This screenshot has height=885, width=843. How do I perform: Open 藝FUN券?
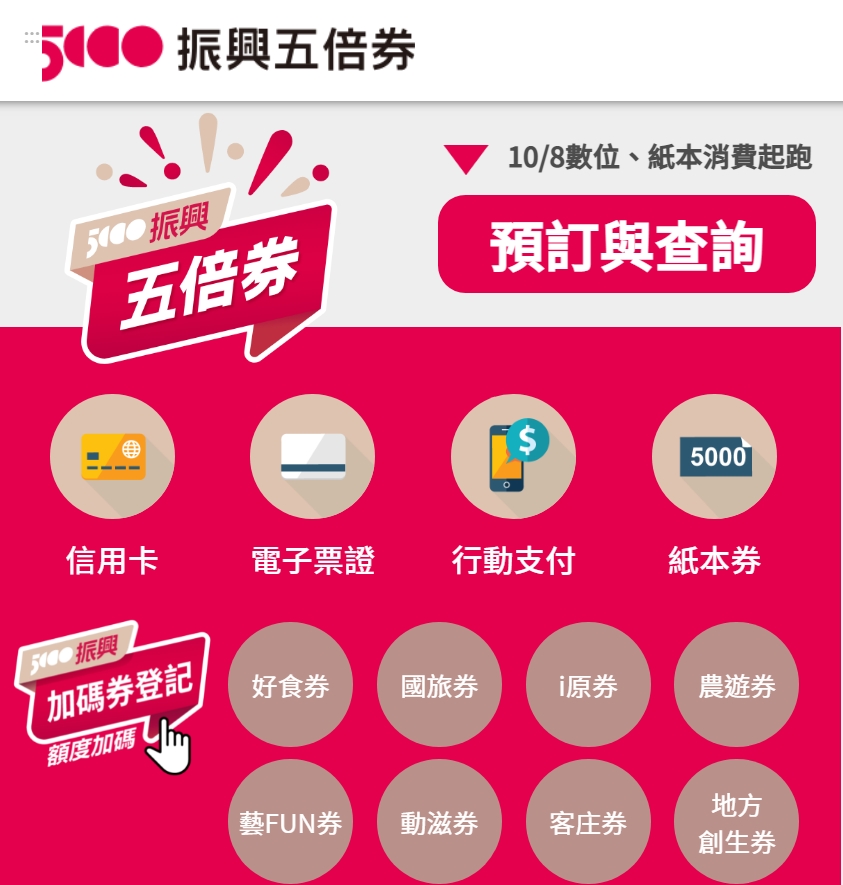[290, 822]
